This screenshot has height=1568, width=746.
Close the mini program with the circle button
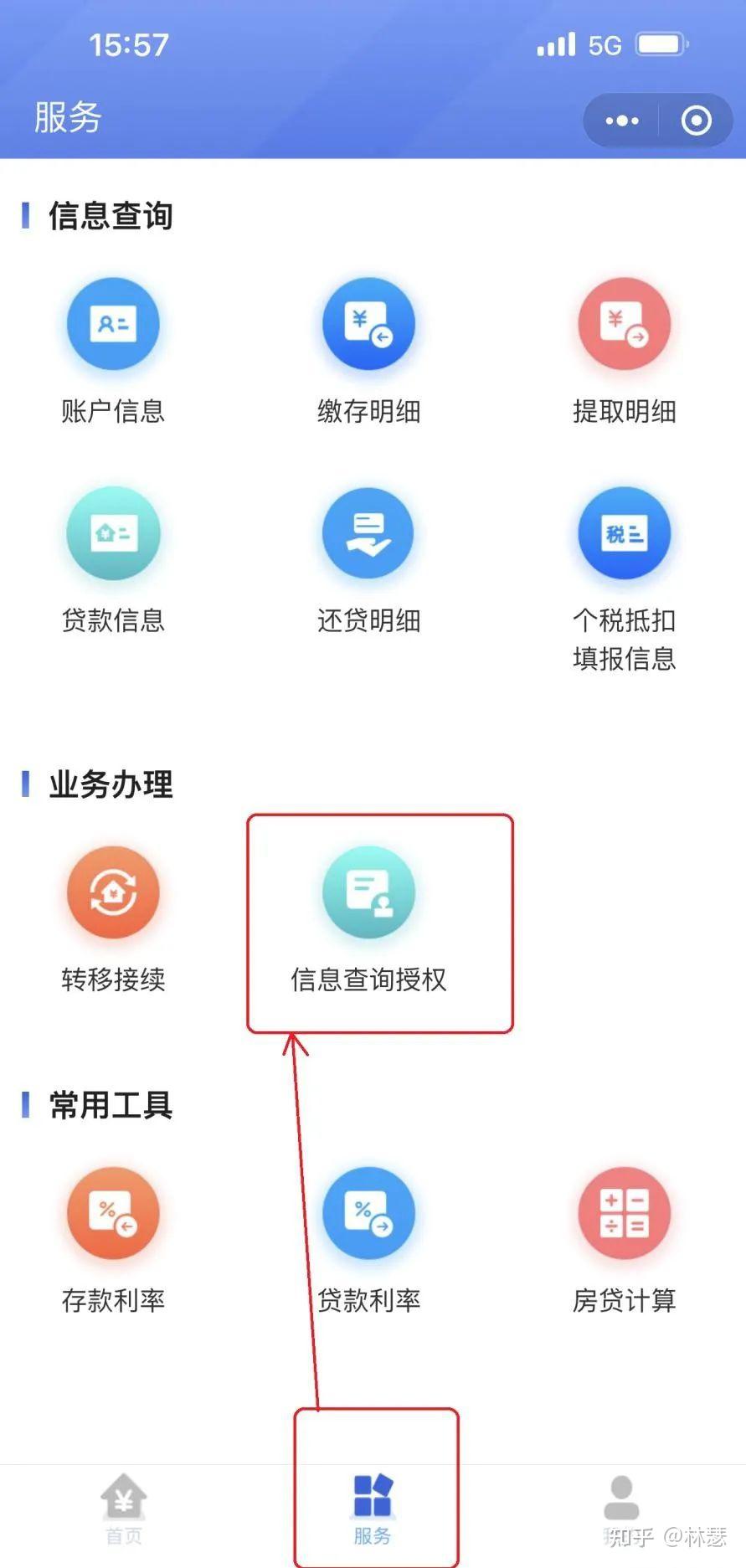[696, 121]
